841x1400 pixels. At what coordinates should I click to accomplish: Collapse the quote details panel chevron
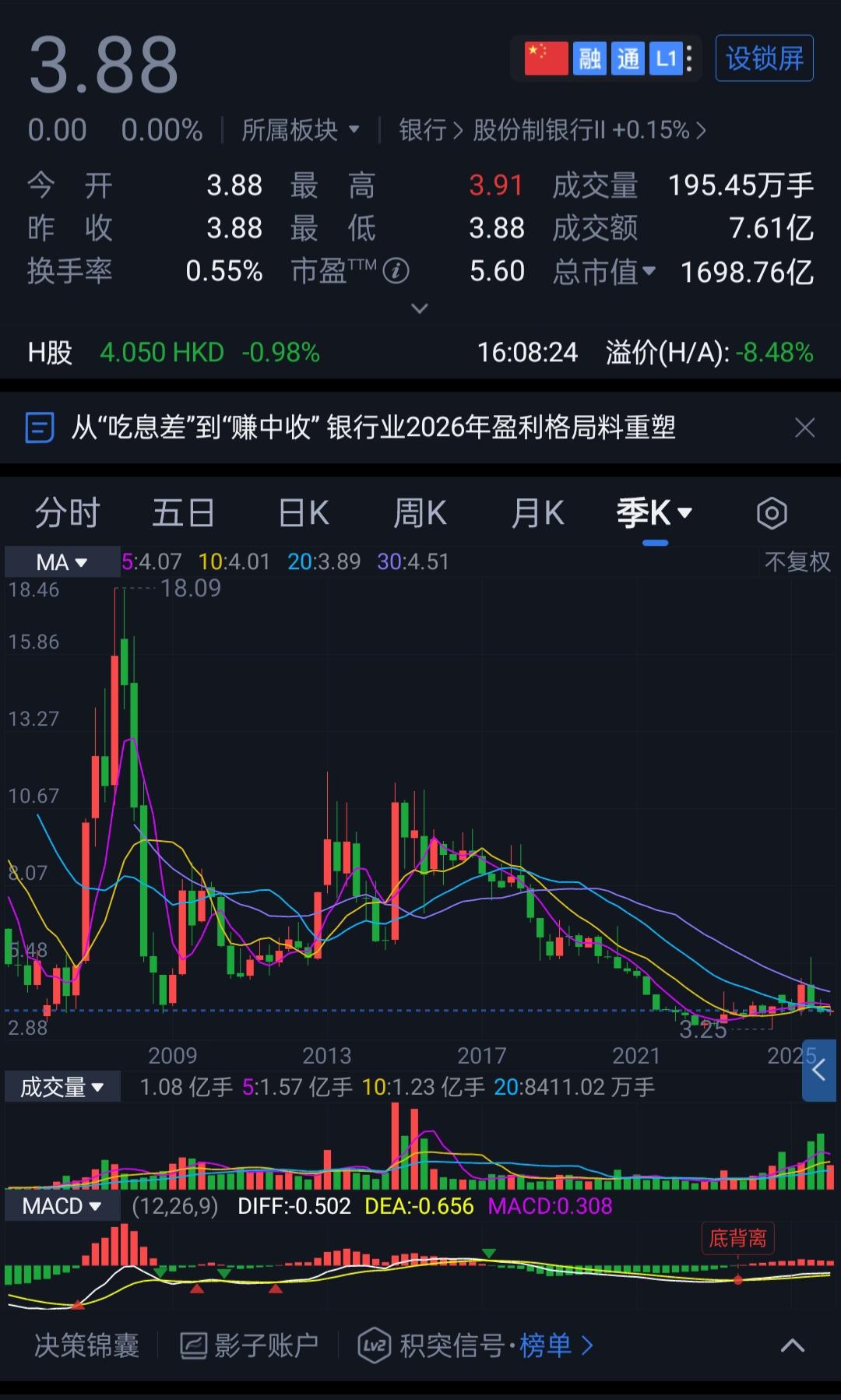tap(420, 309)
